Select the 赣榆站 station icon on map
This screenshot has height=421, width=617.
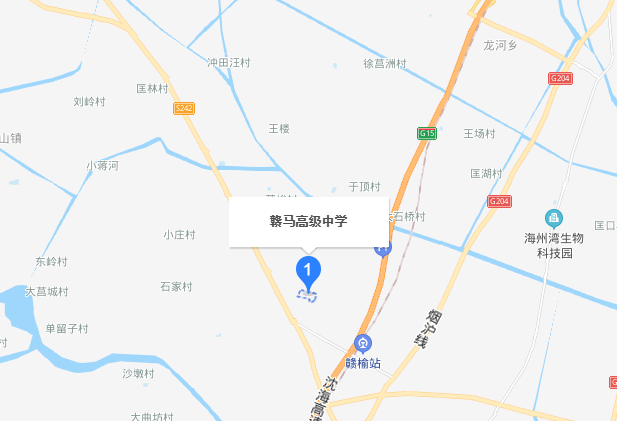[x=362, y=343]
